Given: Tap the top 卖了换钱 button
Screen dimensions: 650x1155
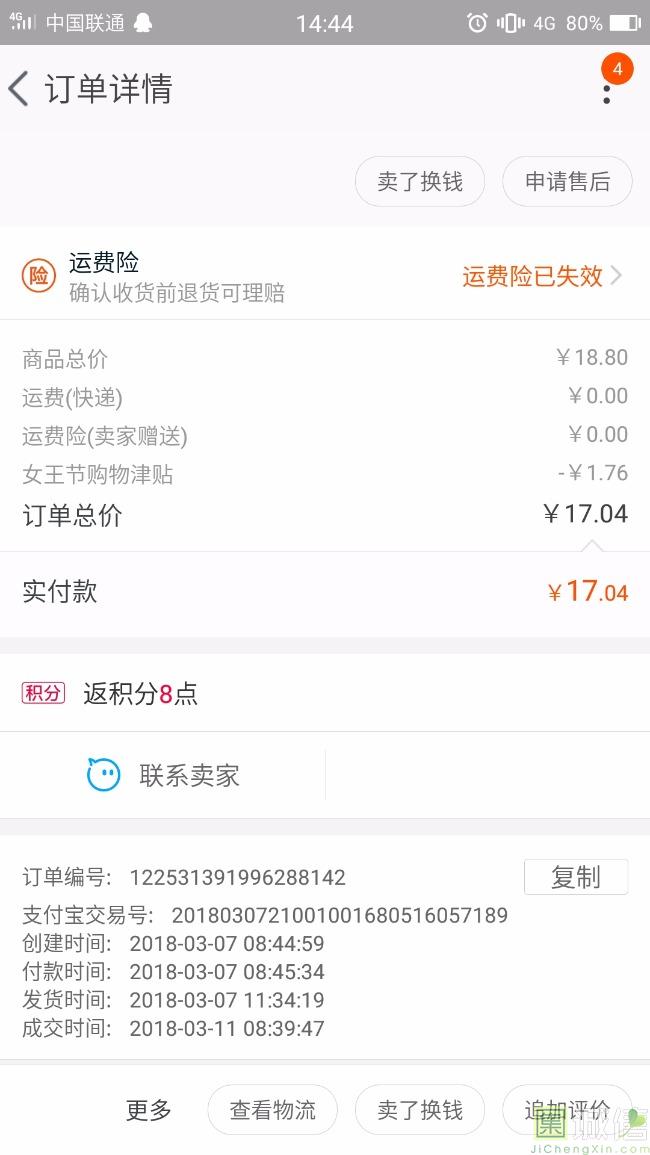Looking at the screenshot, I should pyautogui.click(x=419, y=181).
